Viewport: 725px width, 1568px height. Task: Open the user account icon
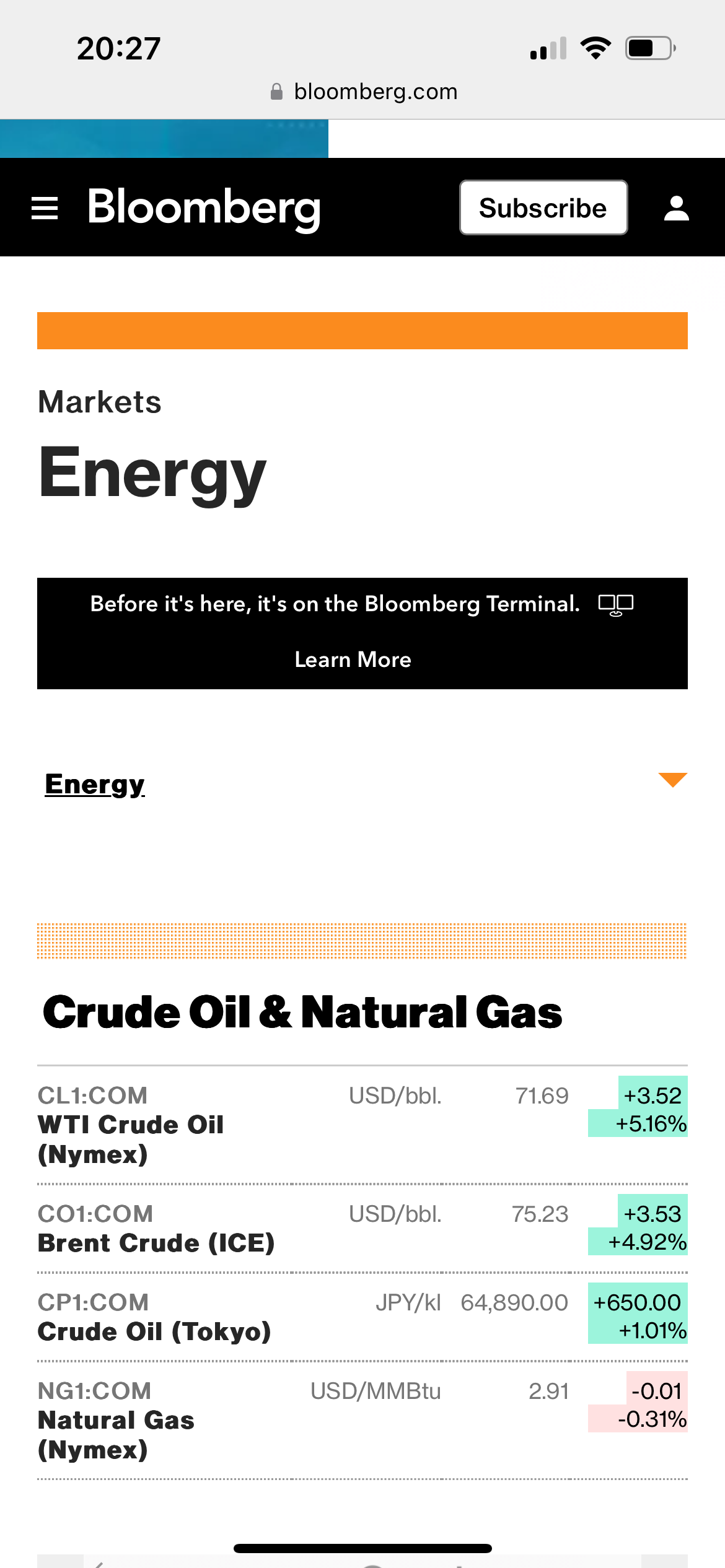pyautogui.click(x=676, y=208)
